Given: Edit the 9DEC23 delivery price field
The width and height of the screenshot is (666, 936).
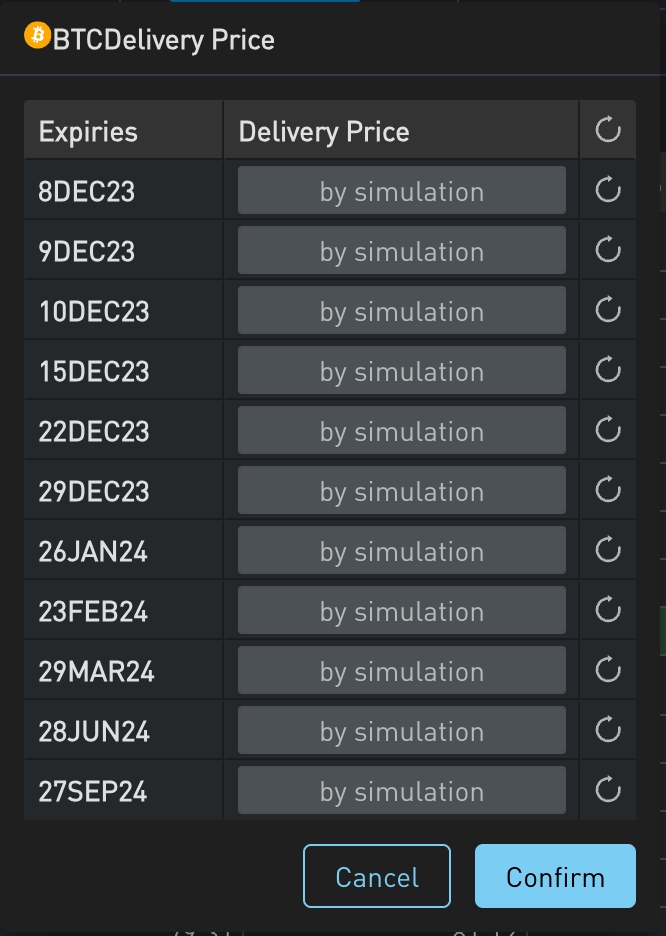Looking at the screenshot, I should pyautogui.click(x=401, y=251).
